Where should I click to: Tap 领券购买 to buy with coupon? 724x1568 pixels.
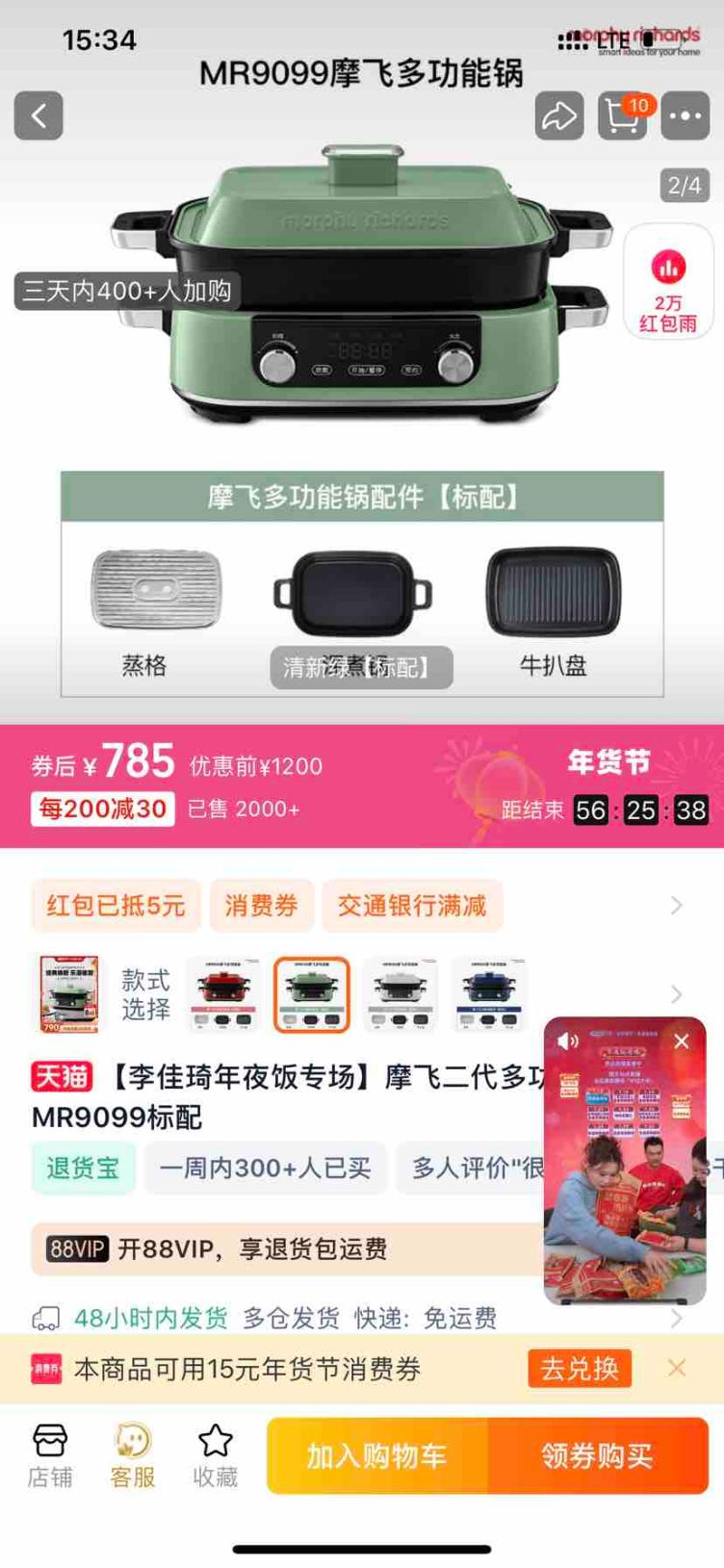tap(597, 1456)
